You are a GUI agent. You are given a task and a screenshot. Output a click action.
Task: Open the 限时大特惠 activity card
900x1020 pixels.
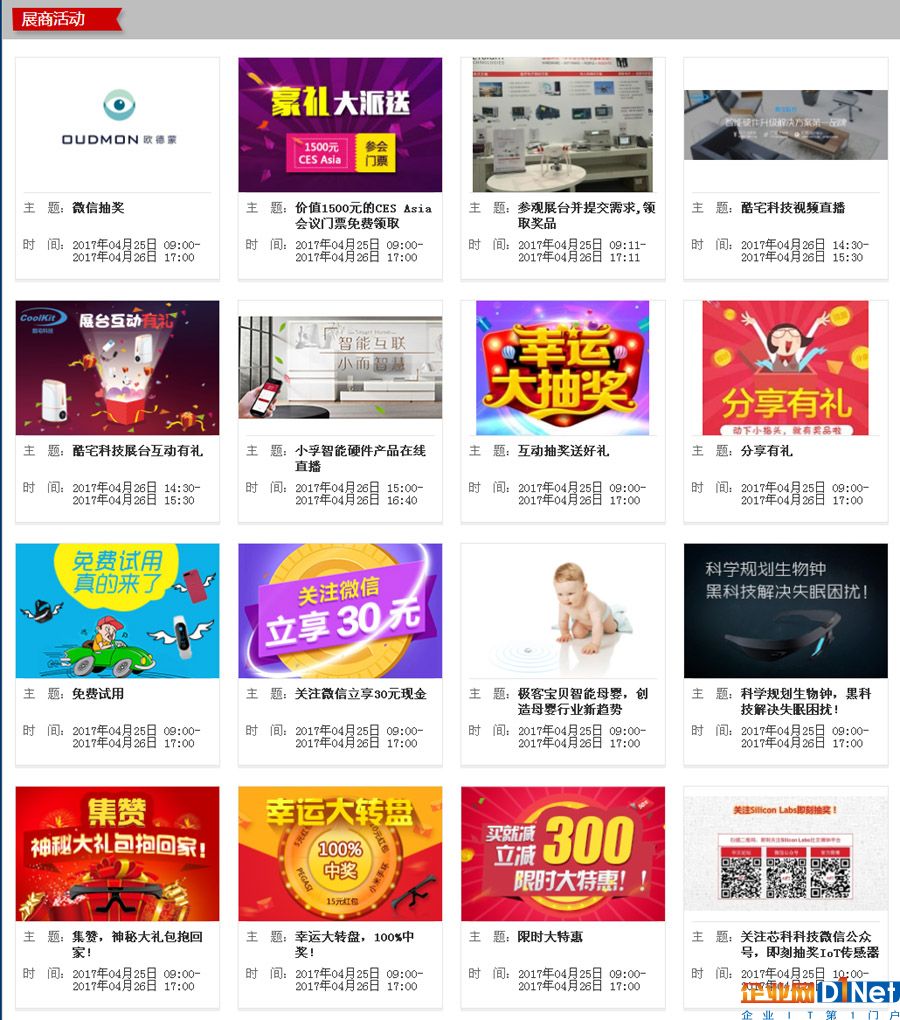(x=562, y=854)
